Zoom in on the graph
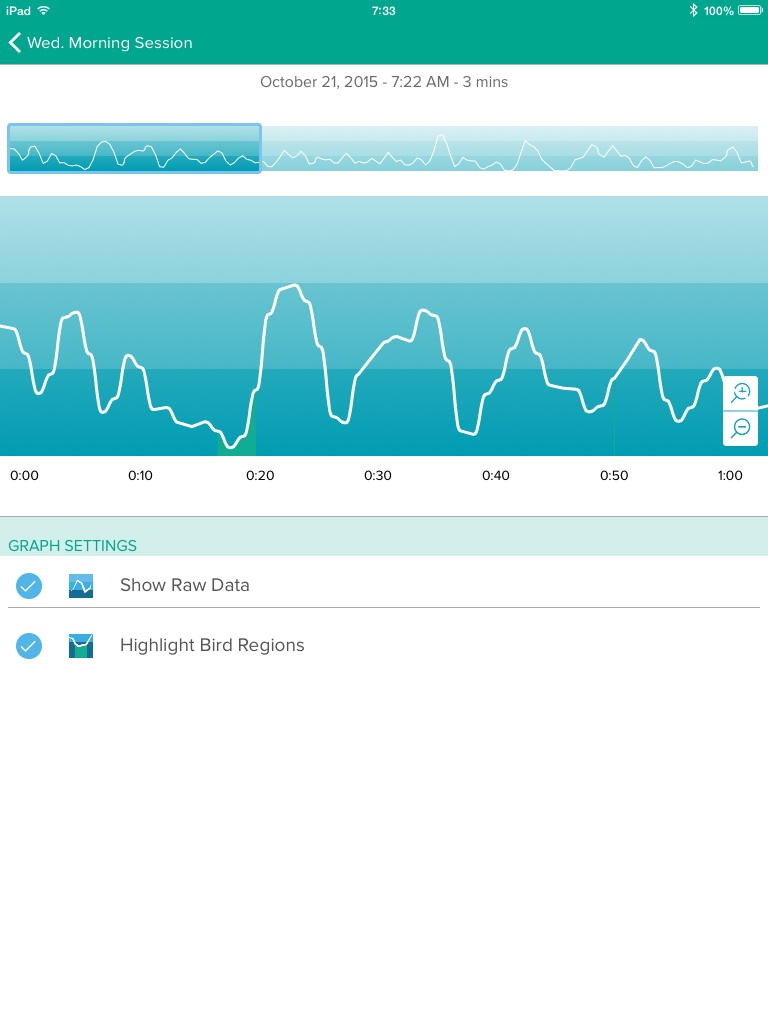This screenshot has height=1024, width=768. (740, 393)
